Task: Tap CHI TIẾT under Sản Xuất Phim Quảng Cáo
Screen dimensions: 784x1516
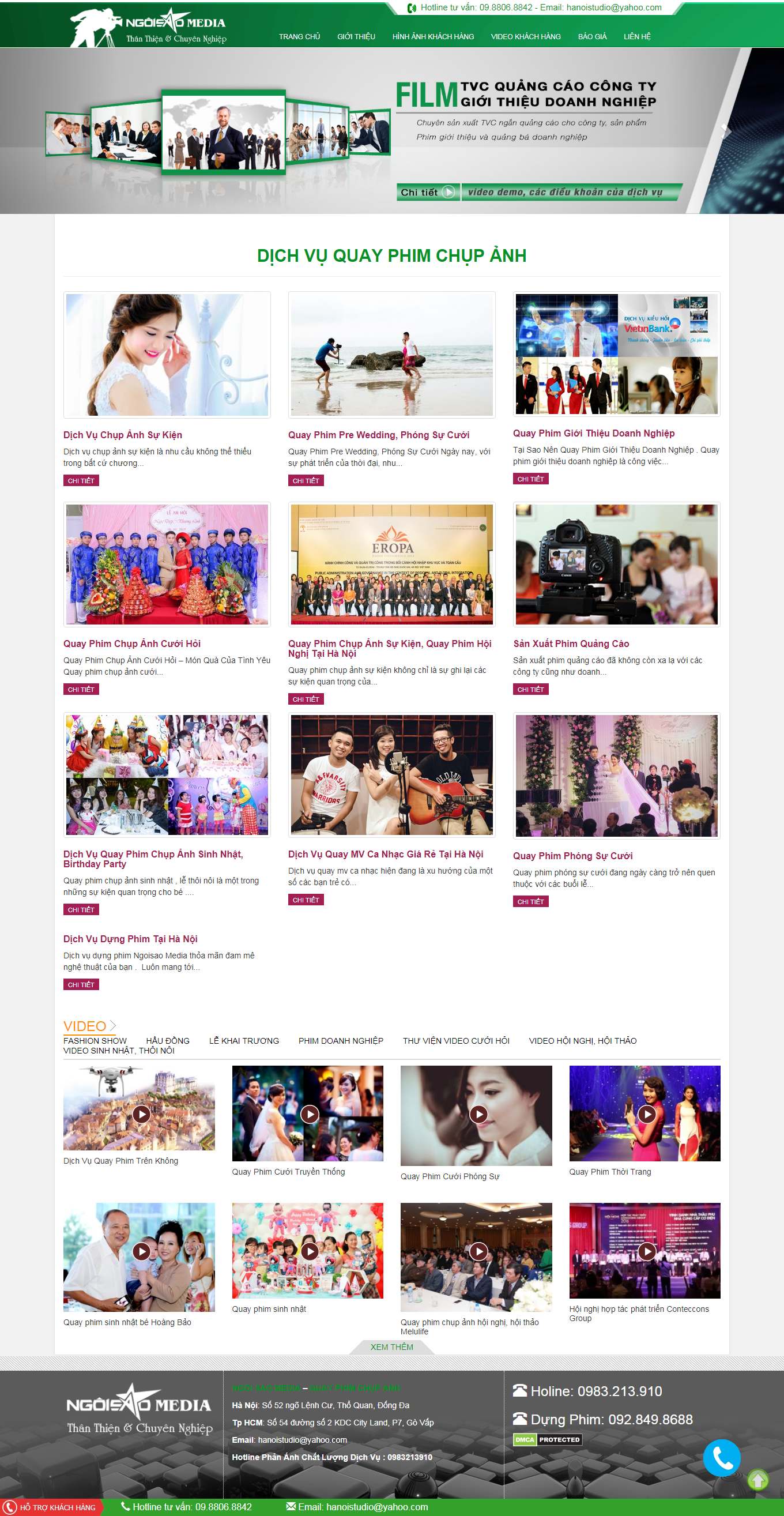Action: point(530,689)
